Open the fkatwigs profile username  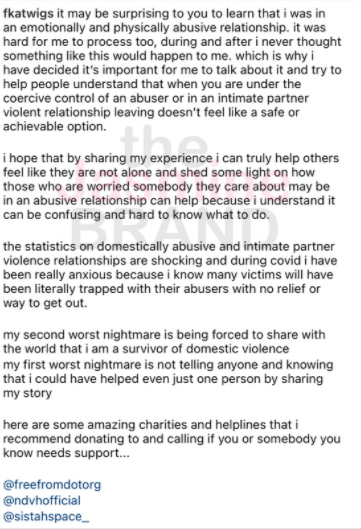28,13
